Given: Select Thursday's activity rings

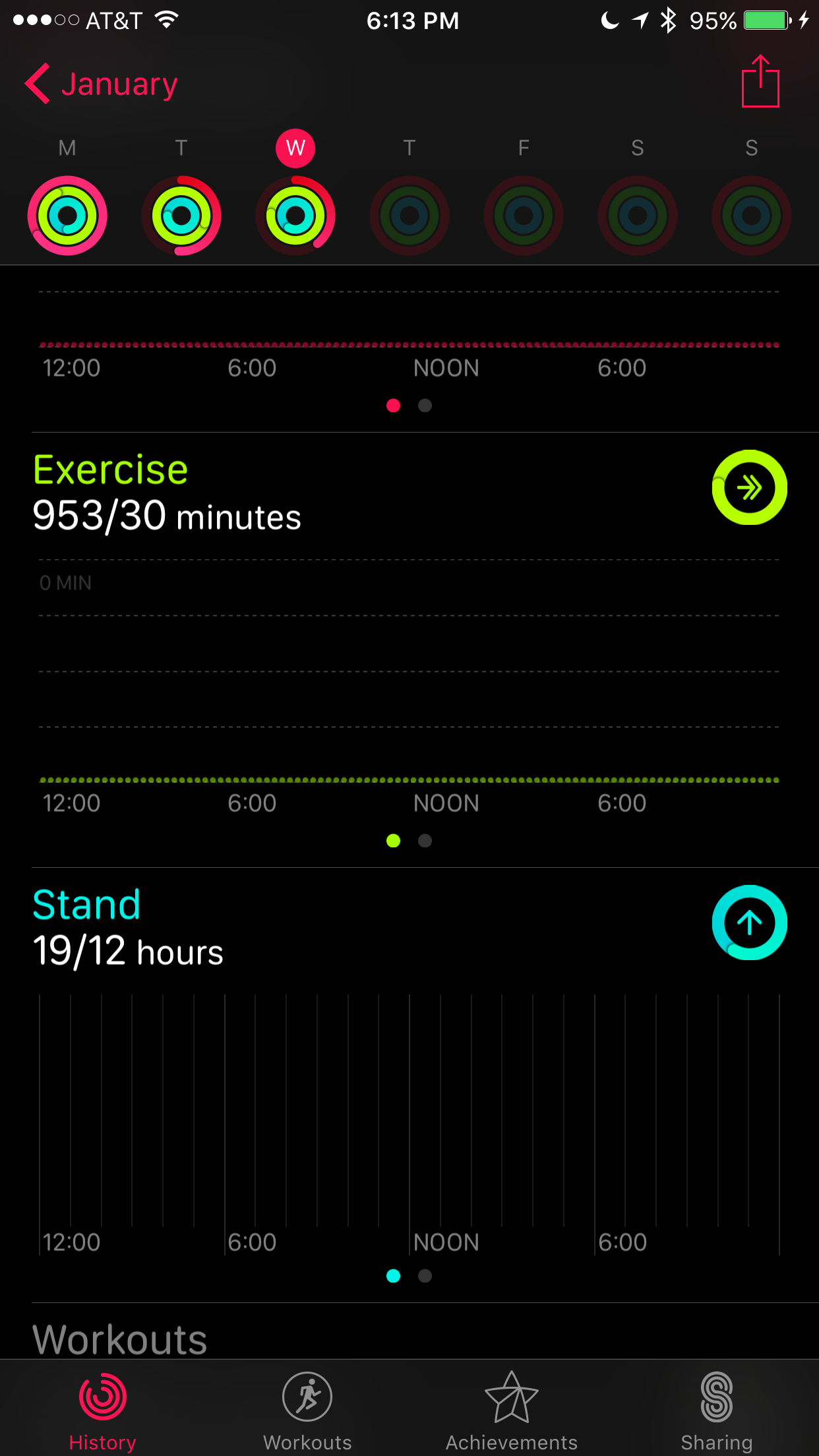Looking at the screenshot, I should (409, 216).
